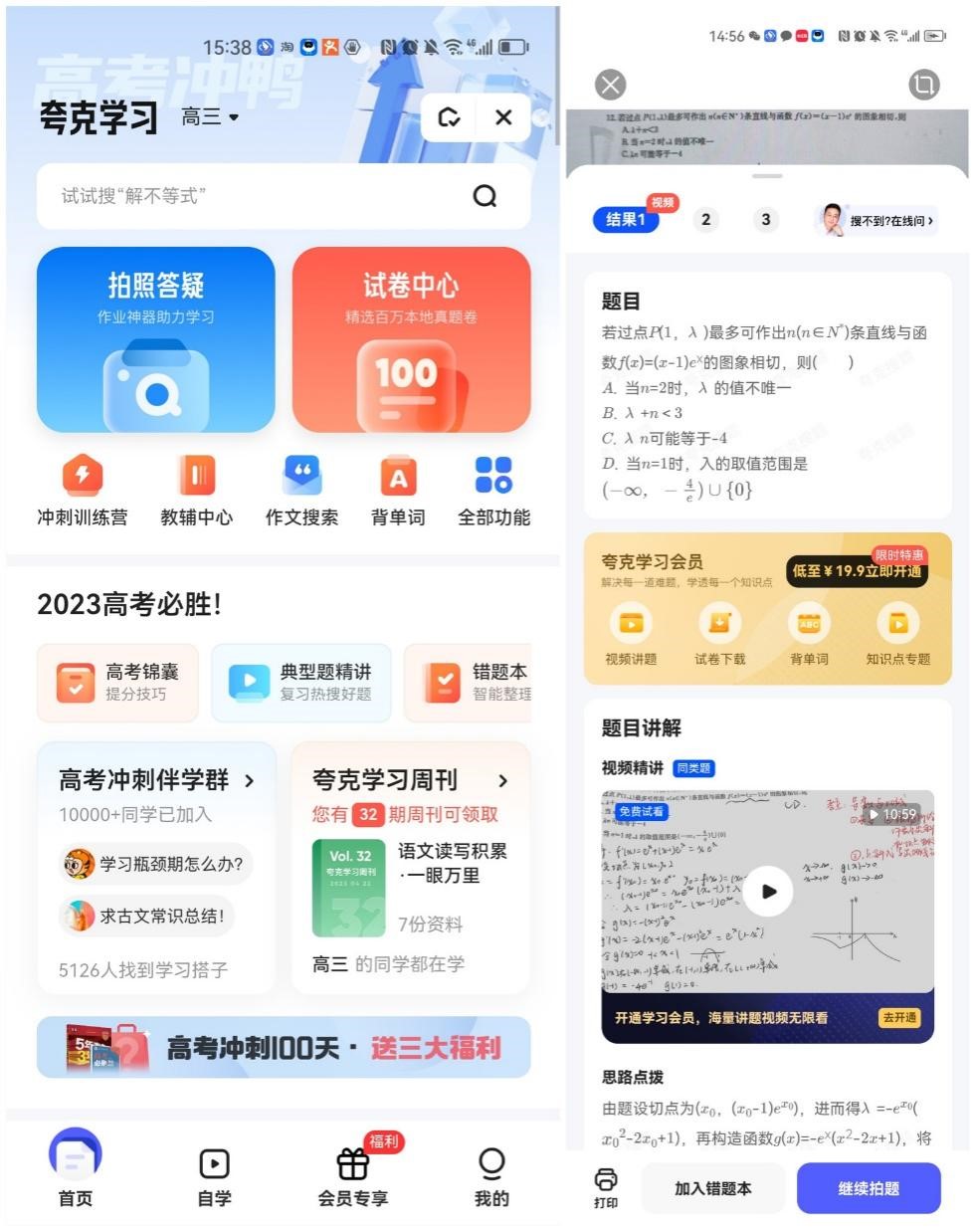Screen dimensions: 975x1232
Task: Play the 视频精讲 explanation video
Action: pyautogui.click(x=767, y=891)
